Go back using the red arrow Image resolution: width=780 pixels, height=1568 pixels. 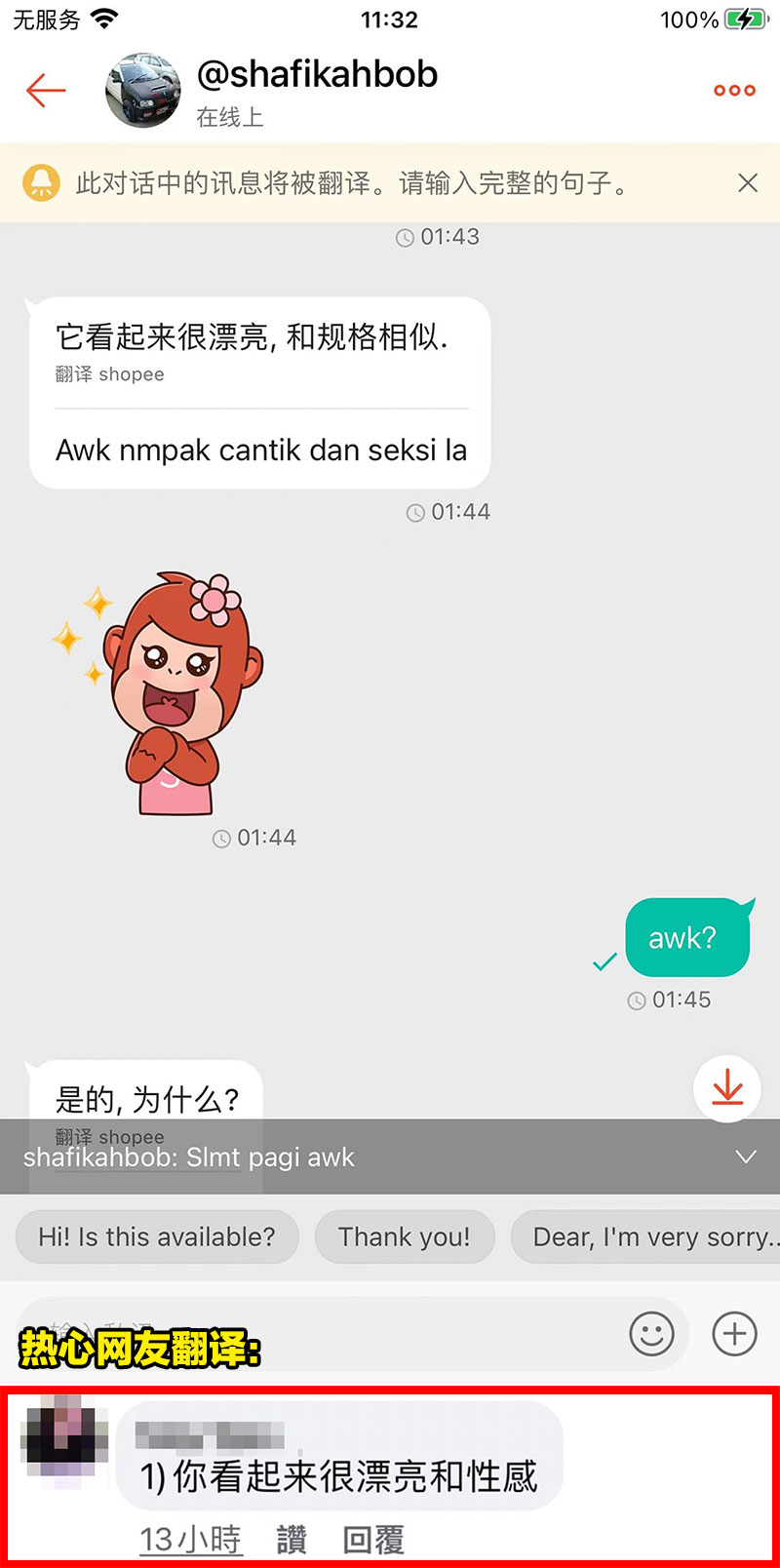46,91
